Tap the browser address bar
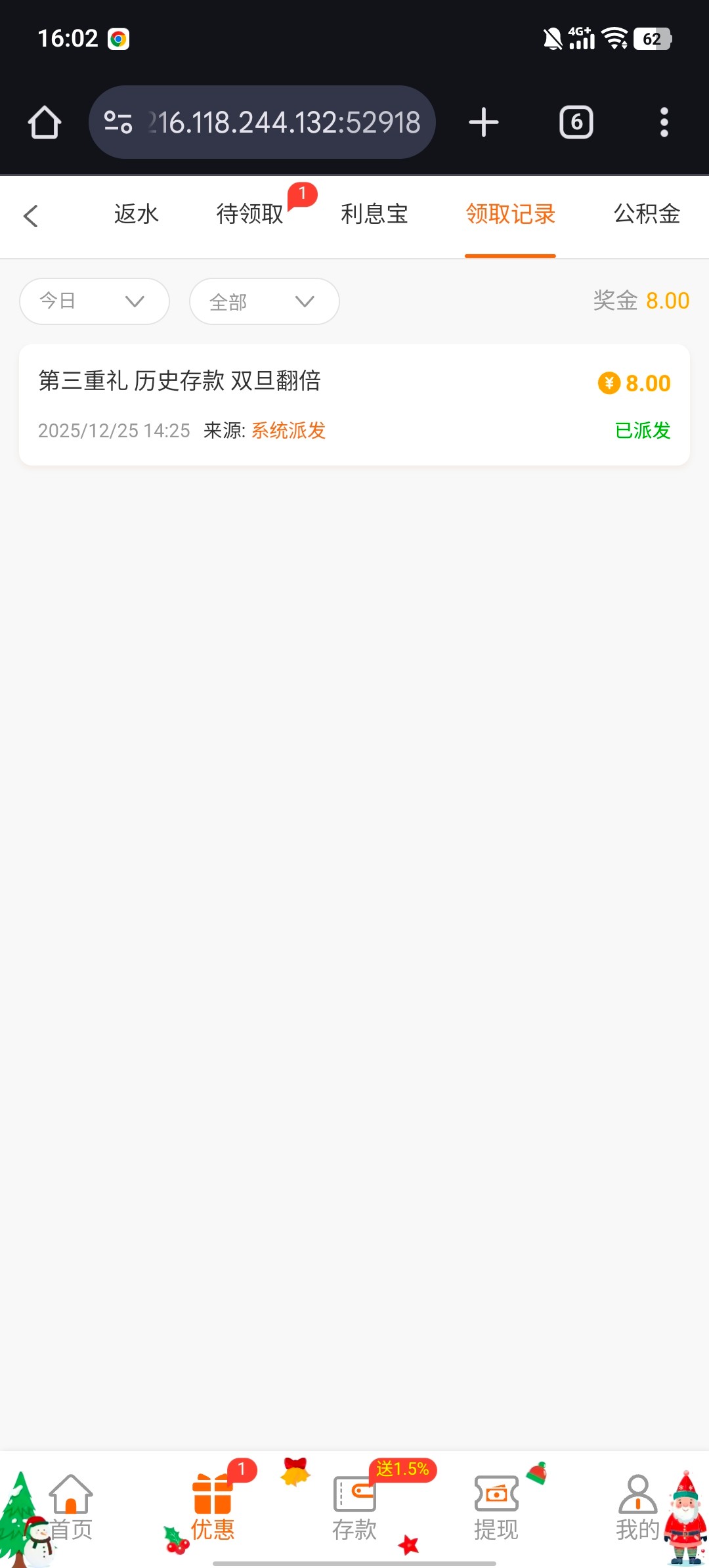This screenshot has height=1568, width=709. click(263, 122)
